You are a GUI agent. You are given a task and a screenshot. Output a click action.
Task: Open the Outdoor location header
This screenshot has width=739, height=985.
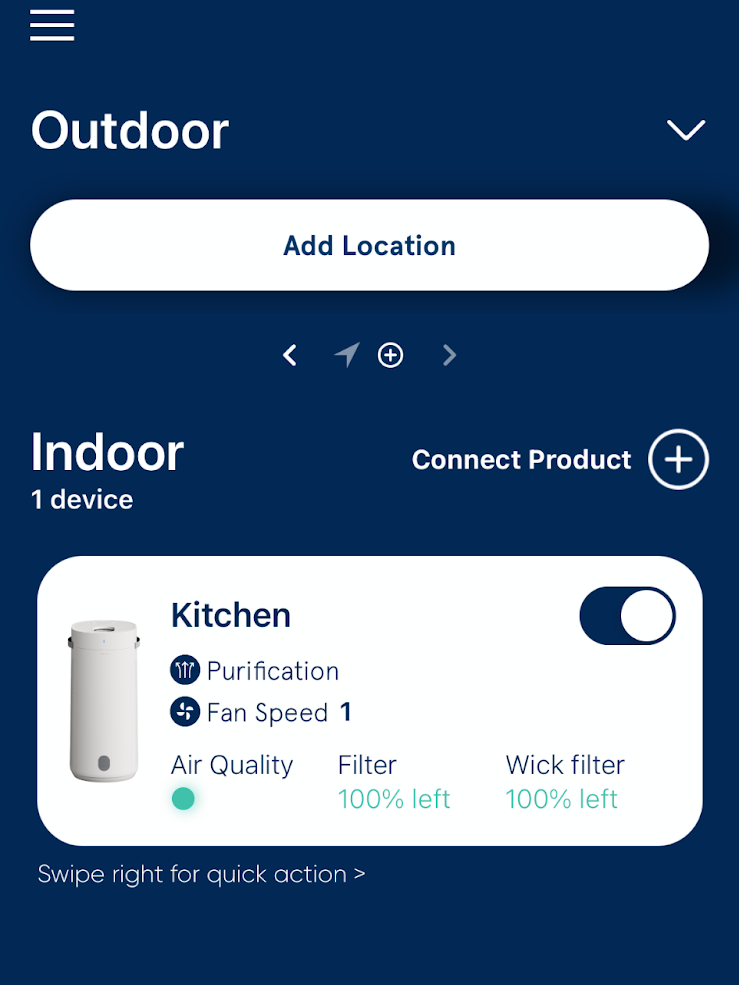130,130
